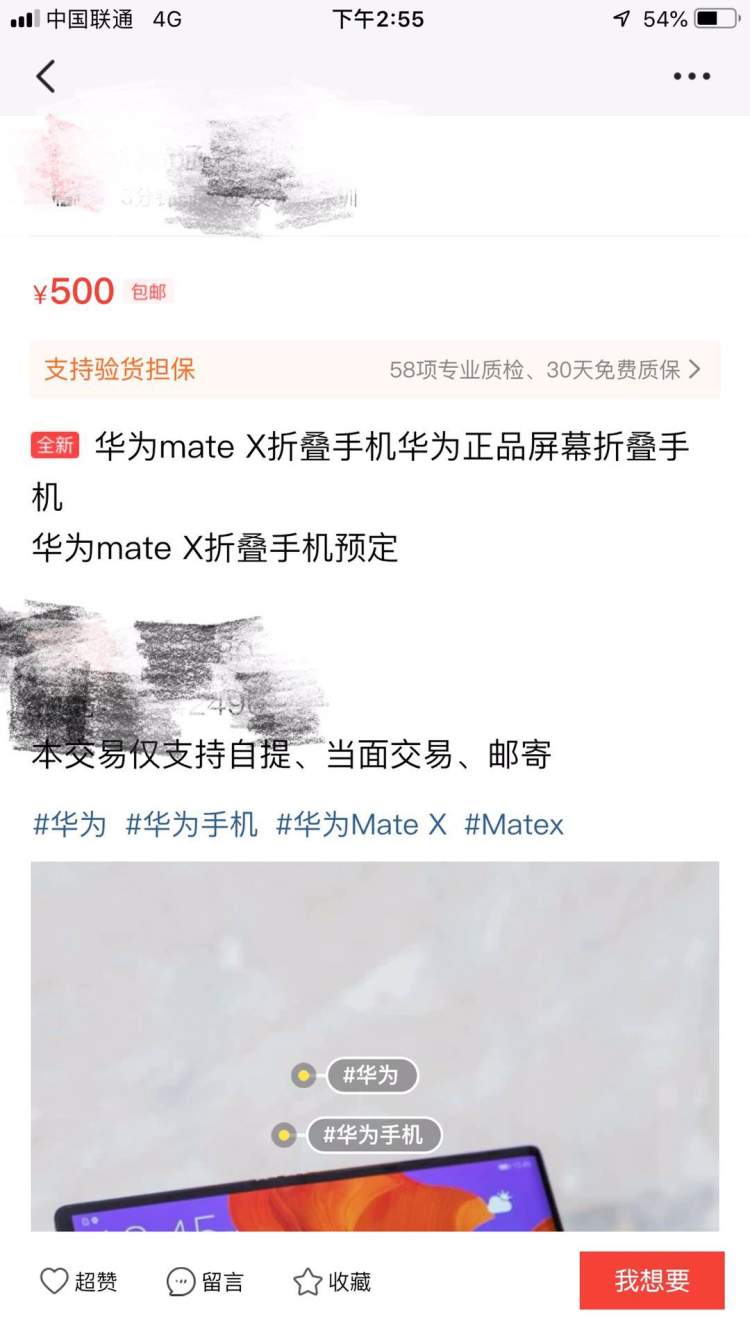Open the #华为 hashtag link
Viewport: 750px width, 1333px height.
(69, 825)
